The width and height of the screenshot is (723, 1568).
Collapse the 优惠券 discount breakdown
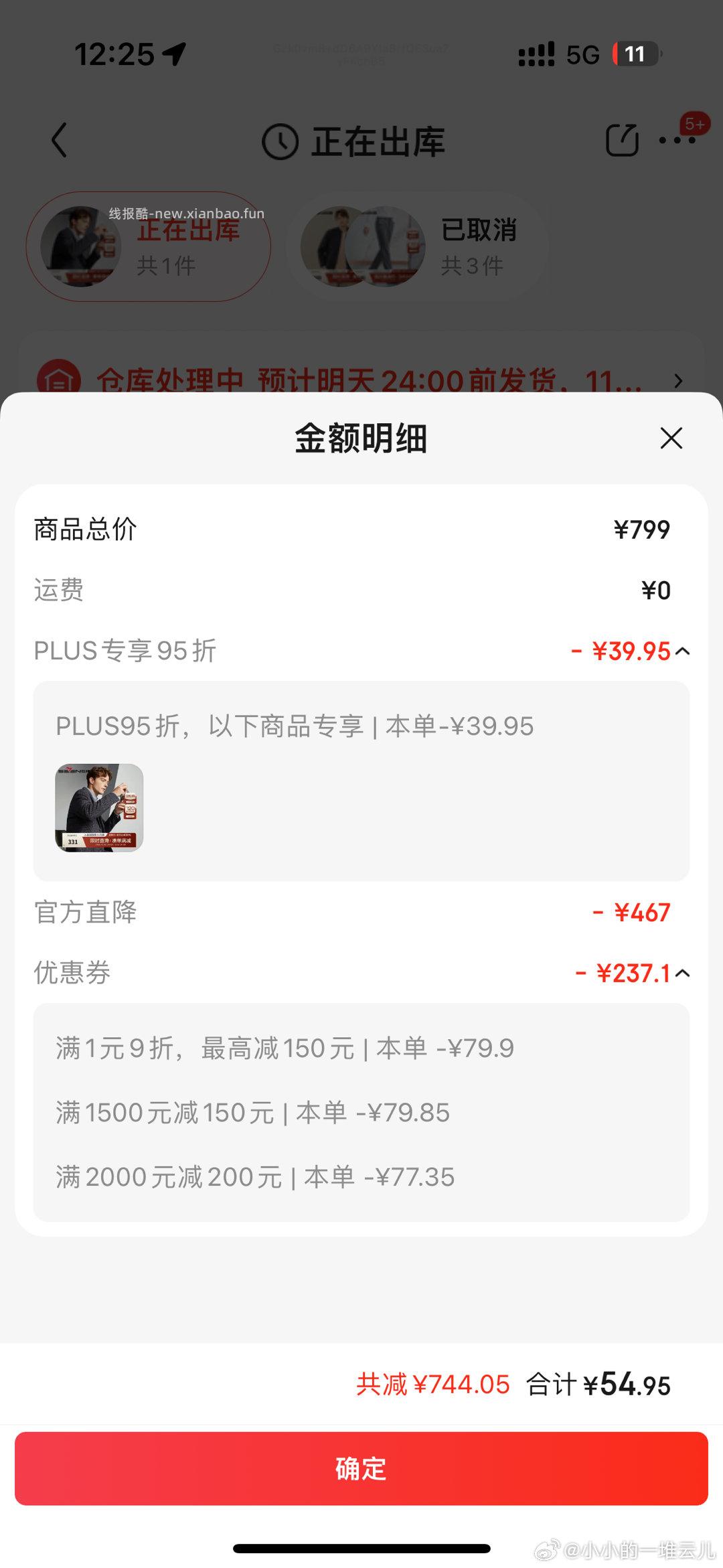(x=683, y=973)
